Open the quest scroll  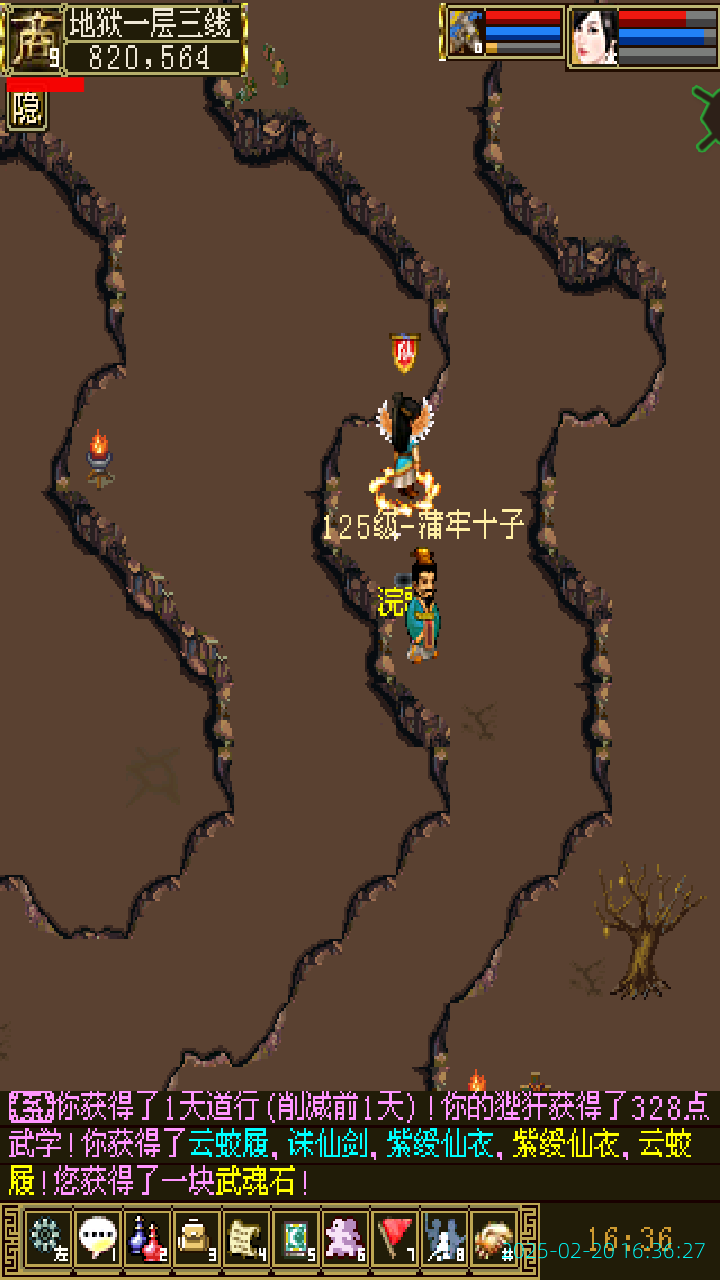tap(246, 1239)
